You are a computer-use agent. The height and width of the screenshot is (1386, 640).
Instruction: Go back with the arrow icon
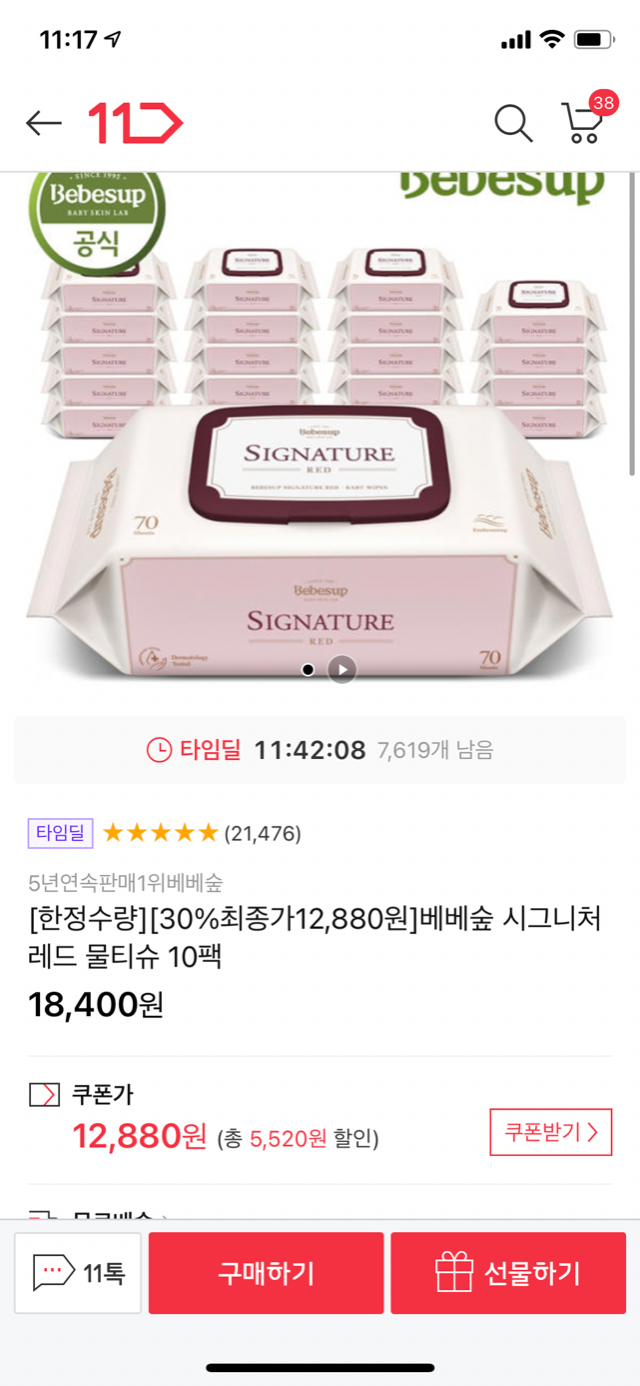tap(44, 123)
